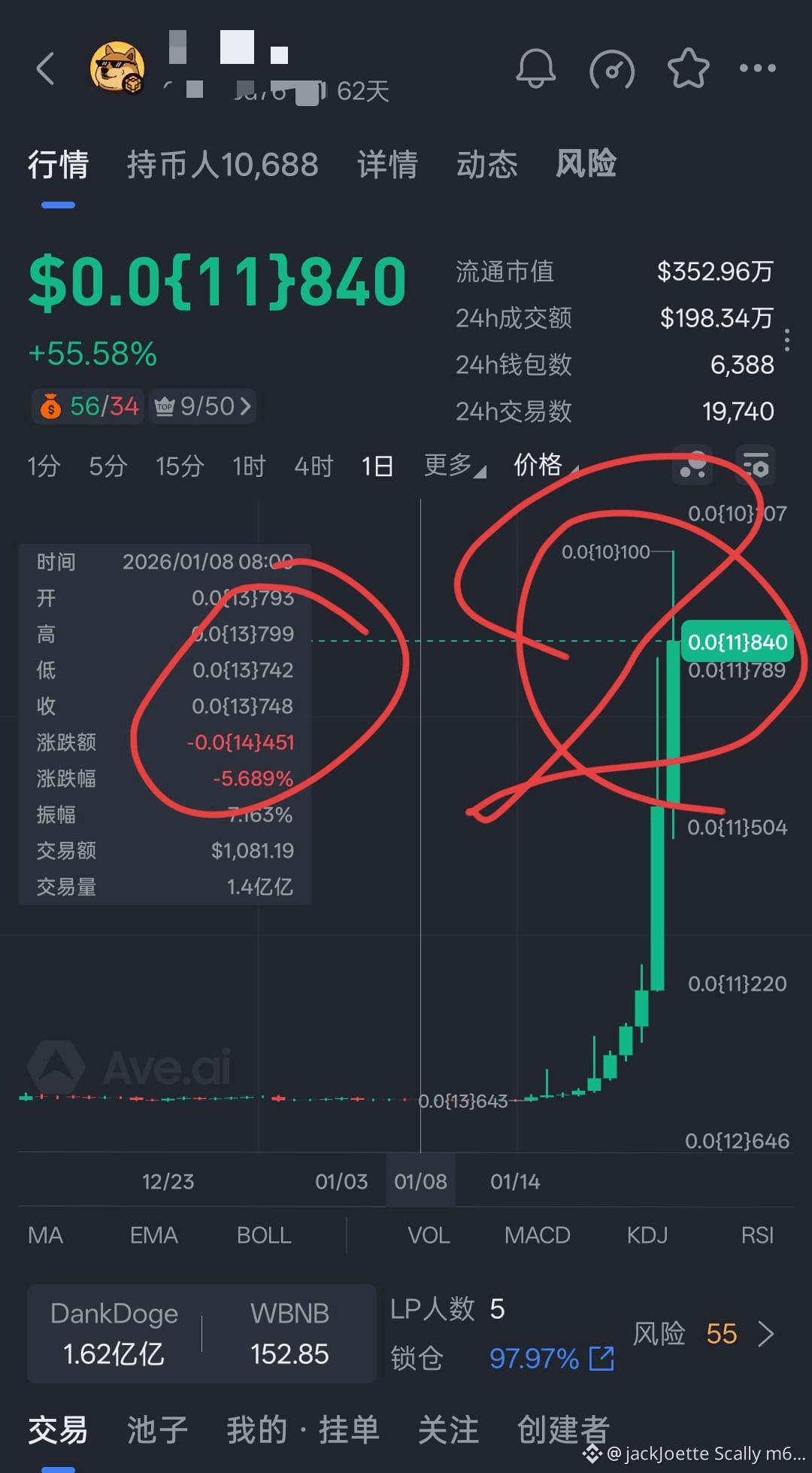
Task: Open the 56/34 money bag badge
Action: click(x=86, y=406)
